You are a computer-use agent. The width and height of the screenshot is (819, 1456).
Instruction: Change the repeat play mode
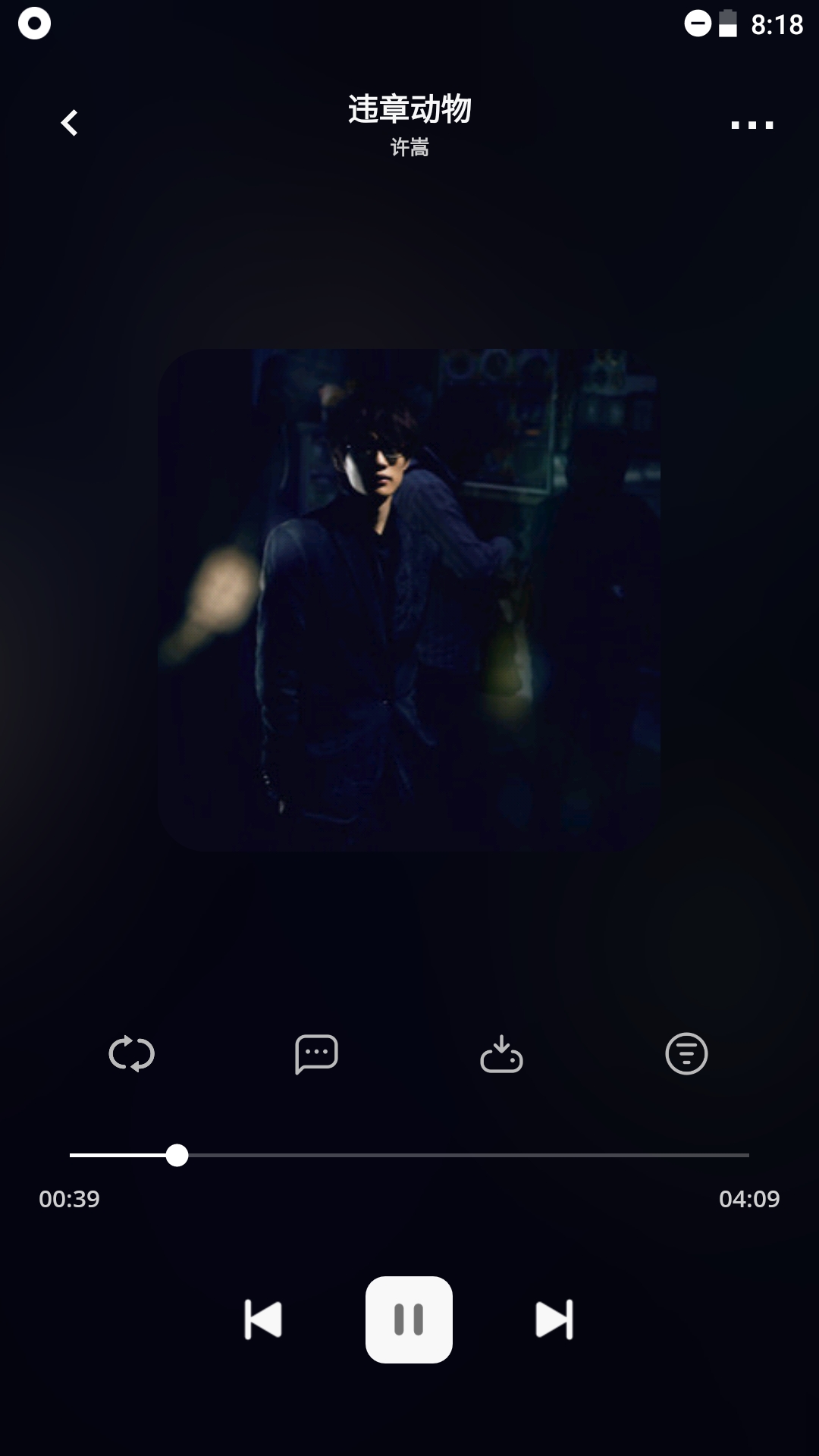tap(132, 1054)
